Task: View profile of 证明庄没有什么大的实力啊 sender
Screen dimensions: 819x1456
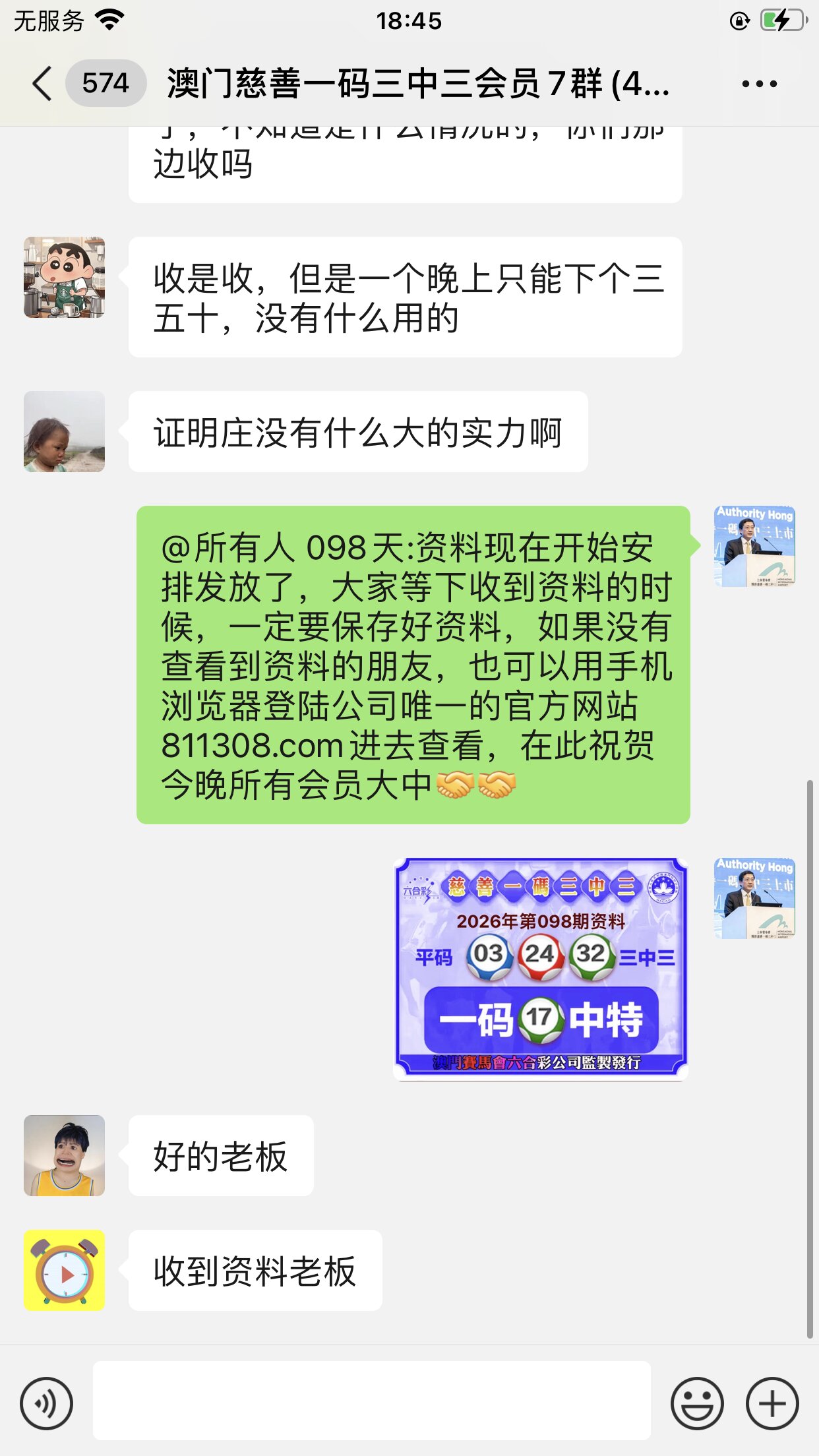Action: point(64,432)
